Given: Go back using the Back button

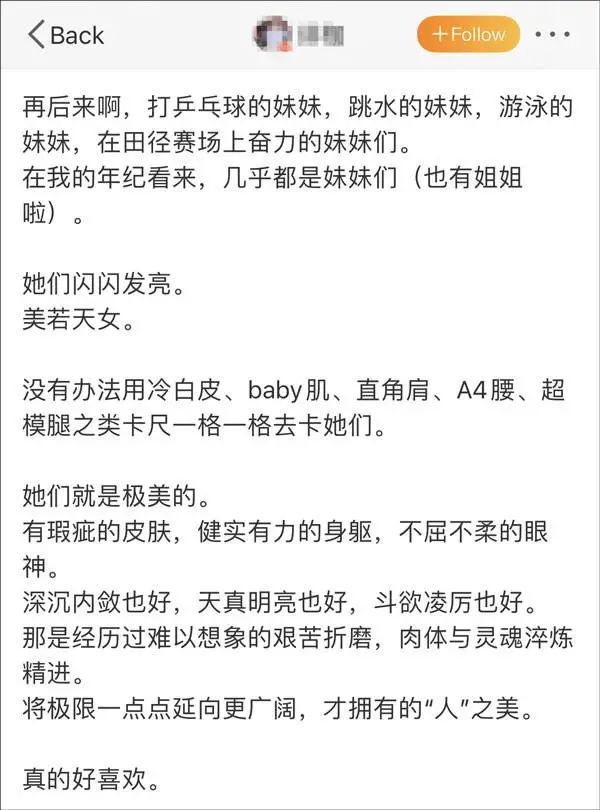Looking at the screenshot, I should tap(65, 35).
